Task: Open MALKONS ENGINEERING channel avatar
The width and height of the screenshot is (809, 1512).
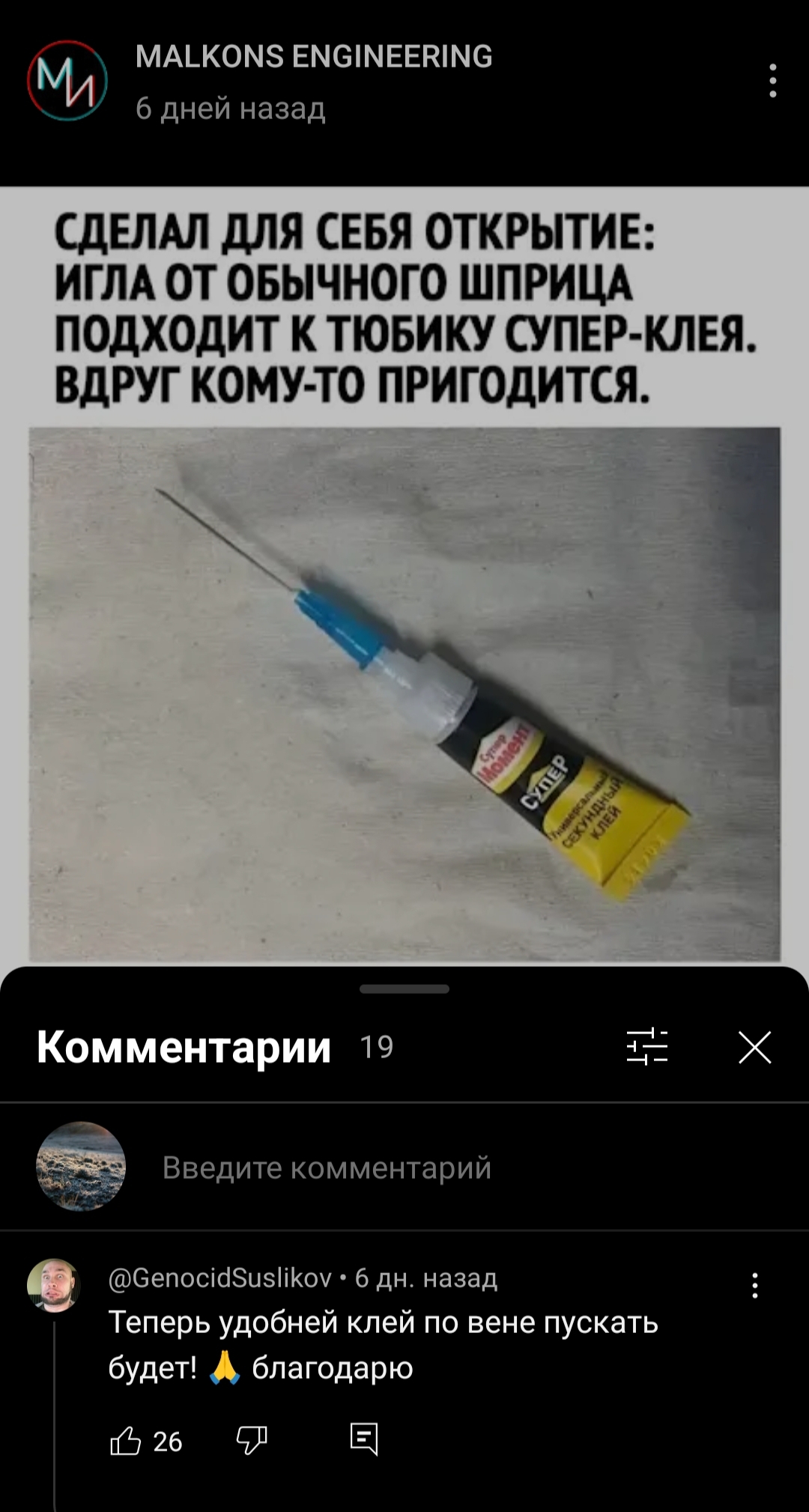Action: (67, 81)
